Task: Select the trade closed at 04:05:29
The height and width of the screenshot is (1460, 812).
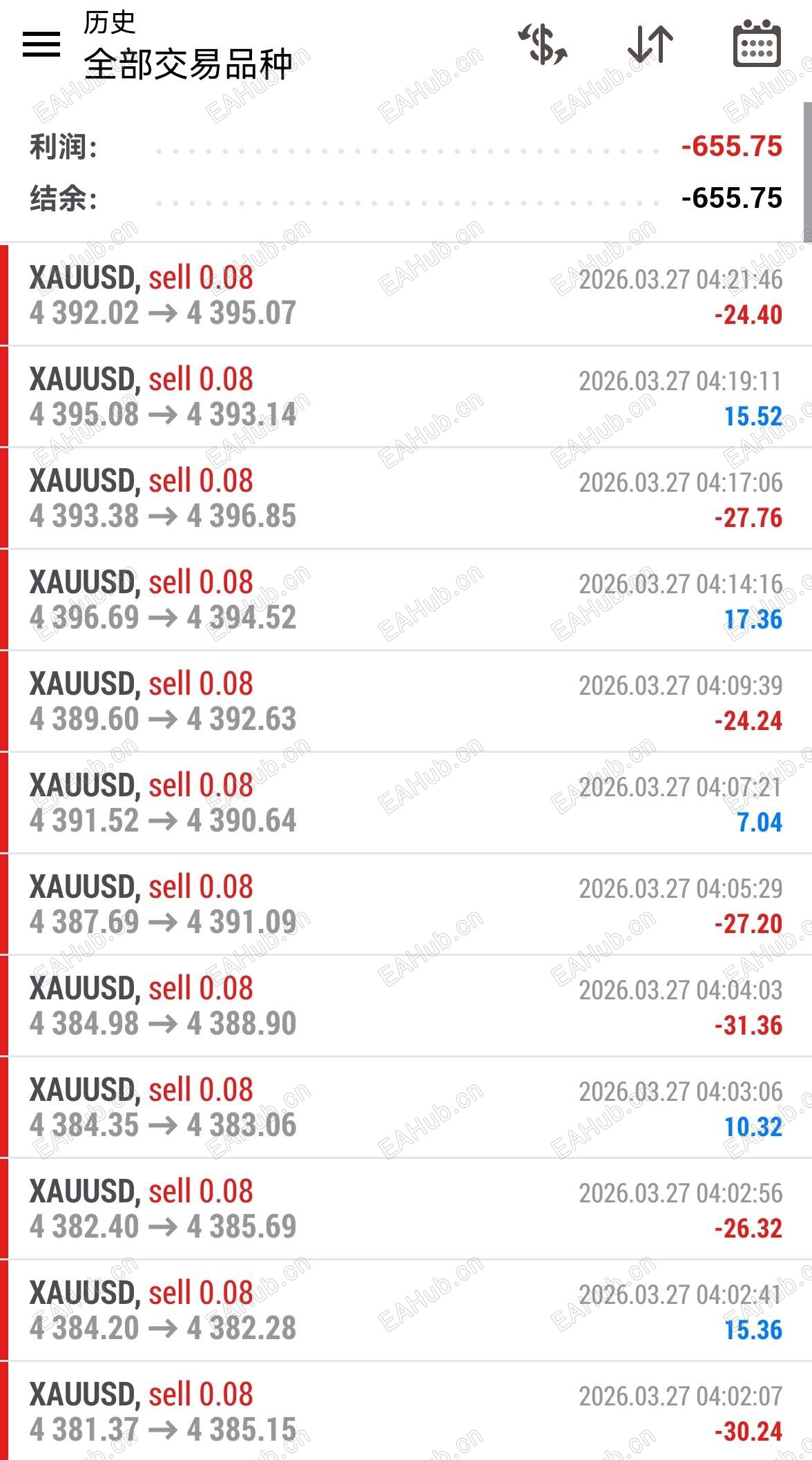Action: point(406,905)
